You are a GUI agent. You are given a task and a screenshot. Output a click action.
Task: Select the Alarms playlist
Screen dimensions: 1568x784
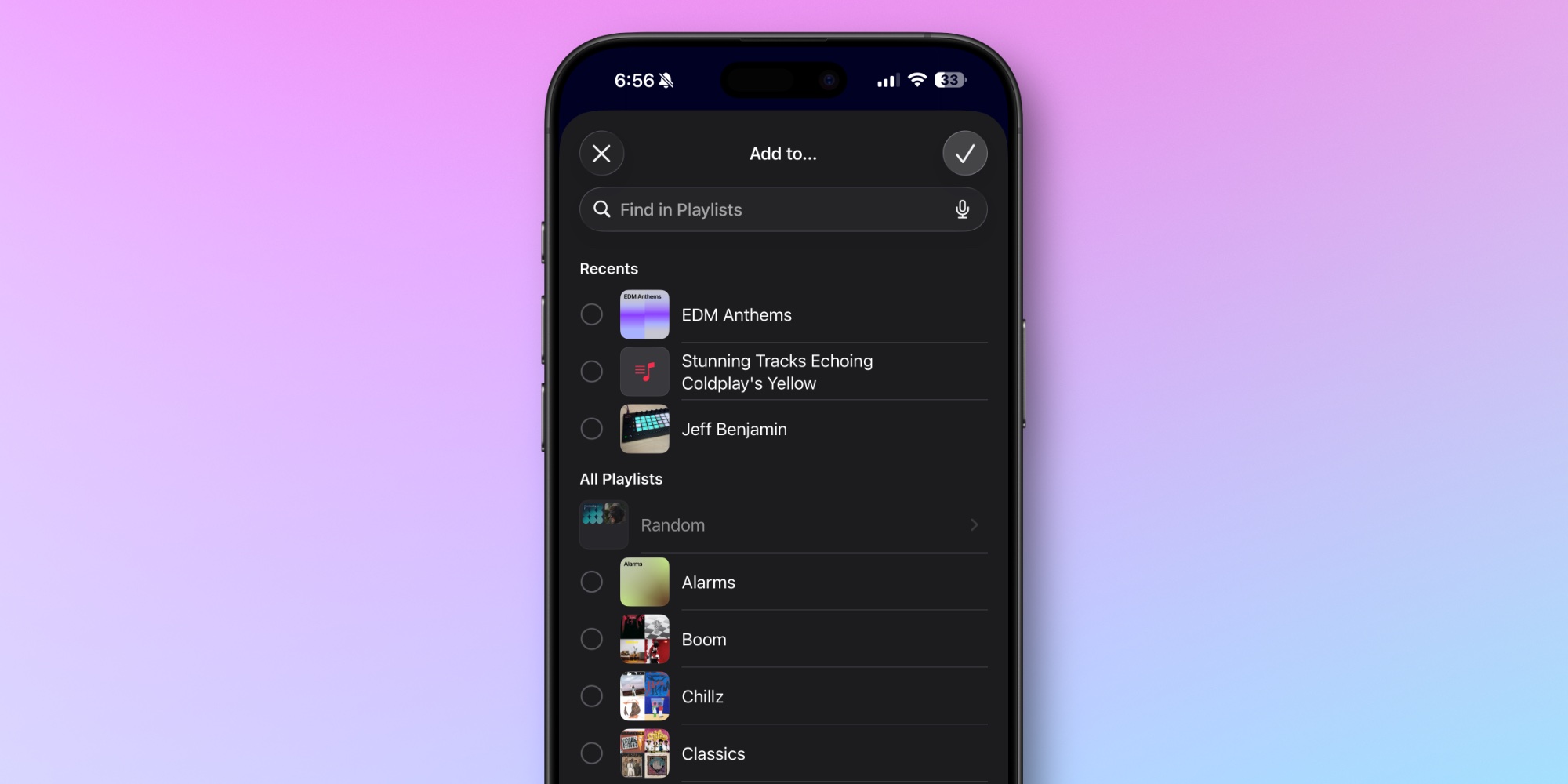point(592,582)
